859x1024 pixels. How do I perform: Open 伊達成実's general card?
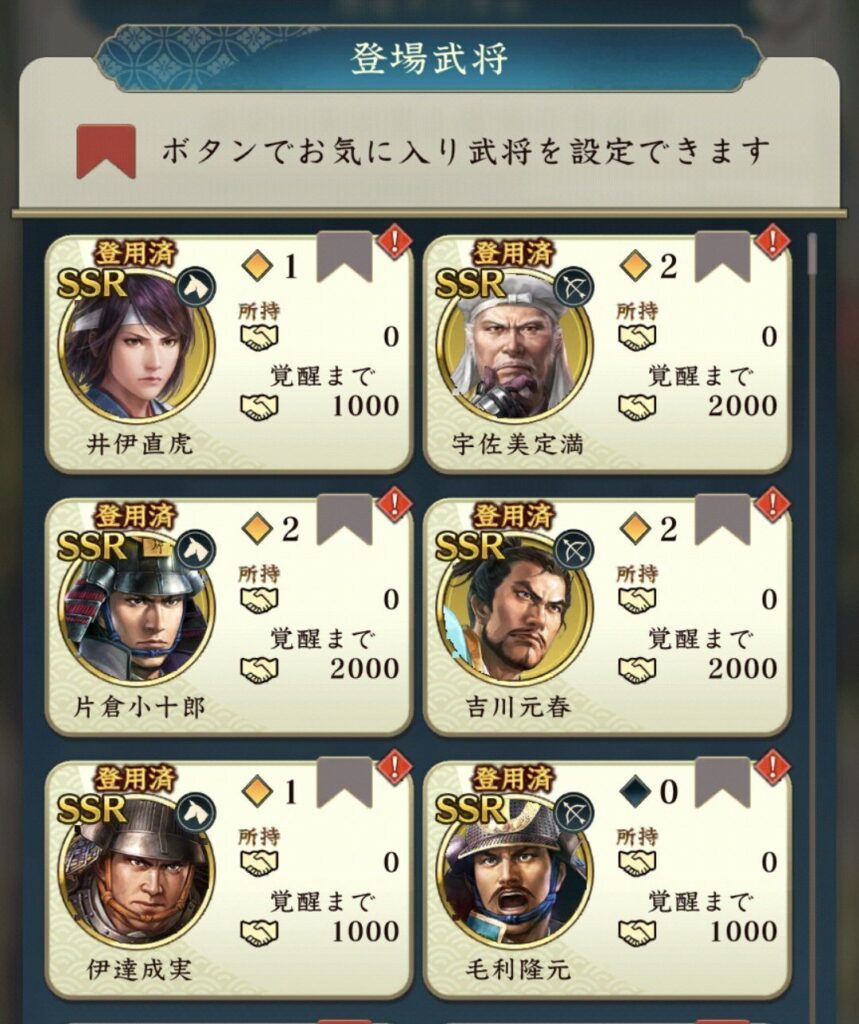[137, 873]
